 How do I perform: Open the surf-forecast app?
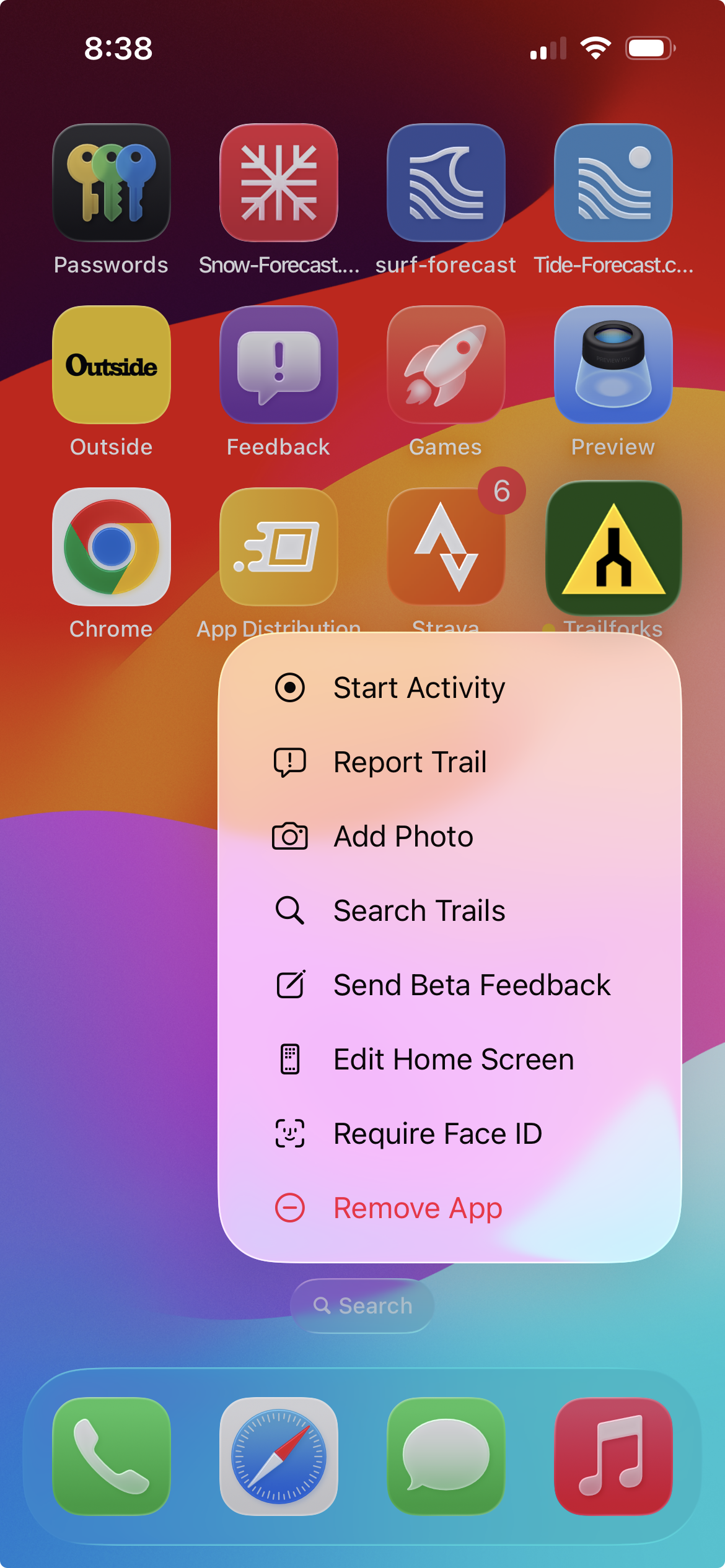point(446,183)
